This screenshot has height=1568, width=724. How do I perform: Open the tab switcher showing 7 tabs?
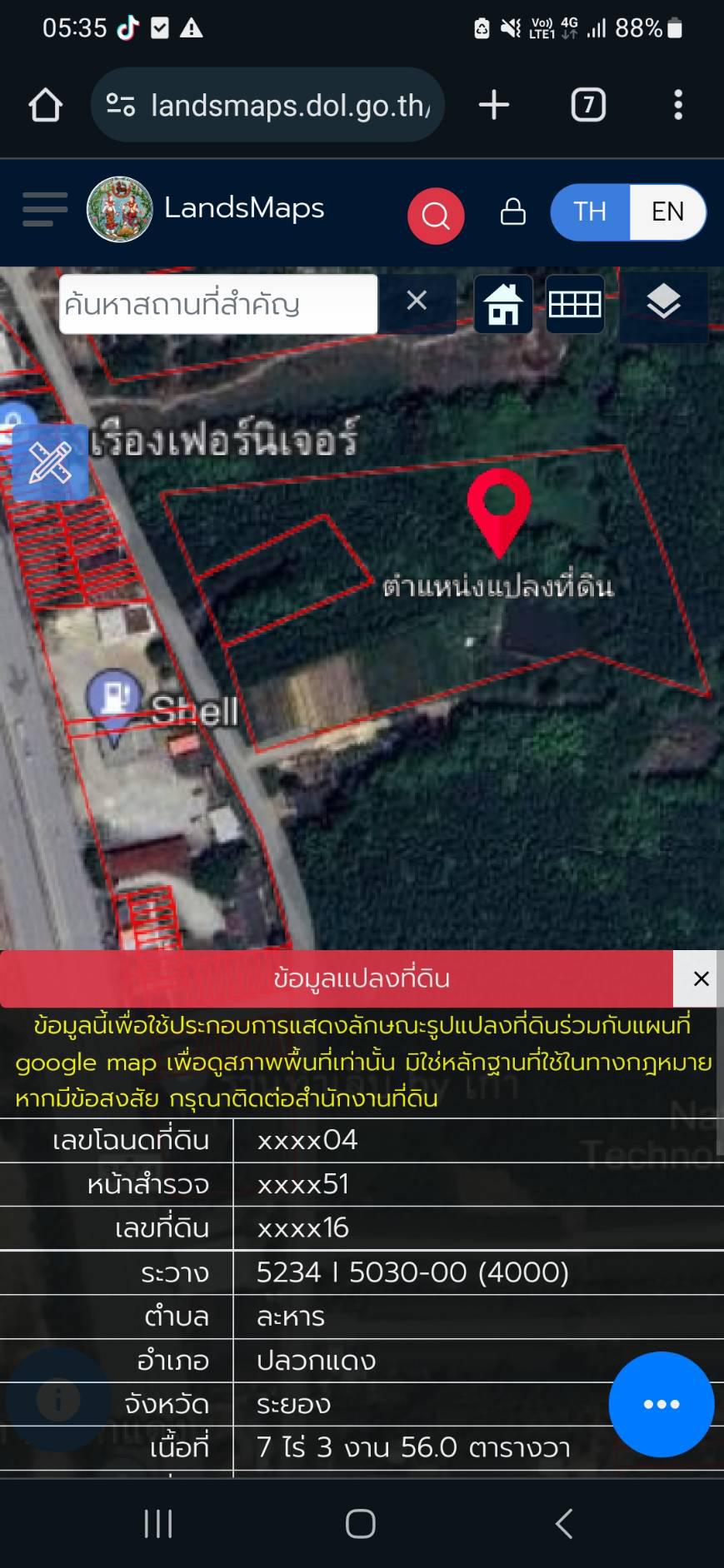pos(588,105)
